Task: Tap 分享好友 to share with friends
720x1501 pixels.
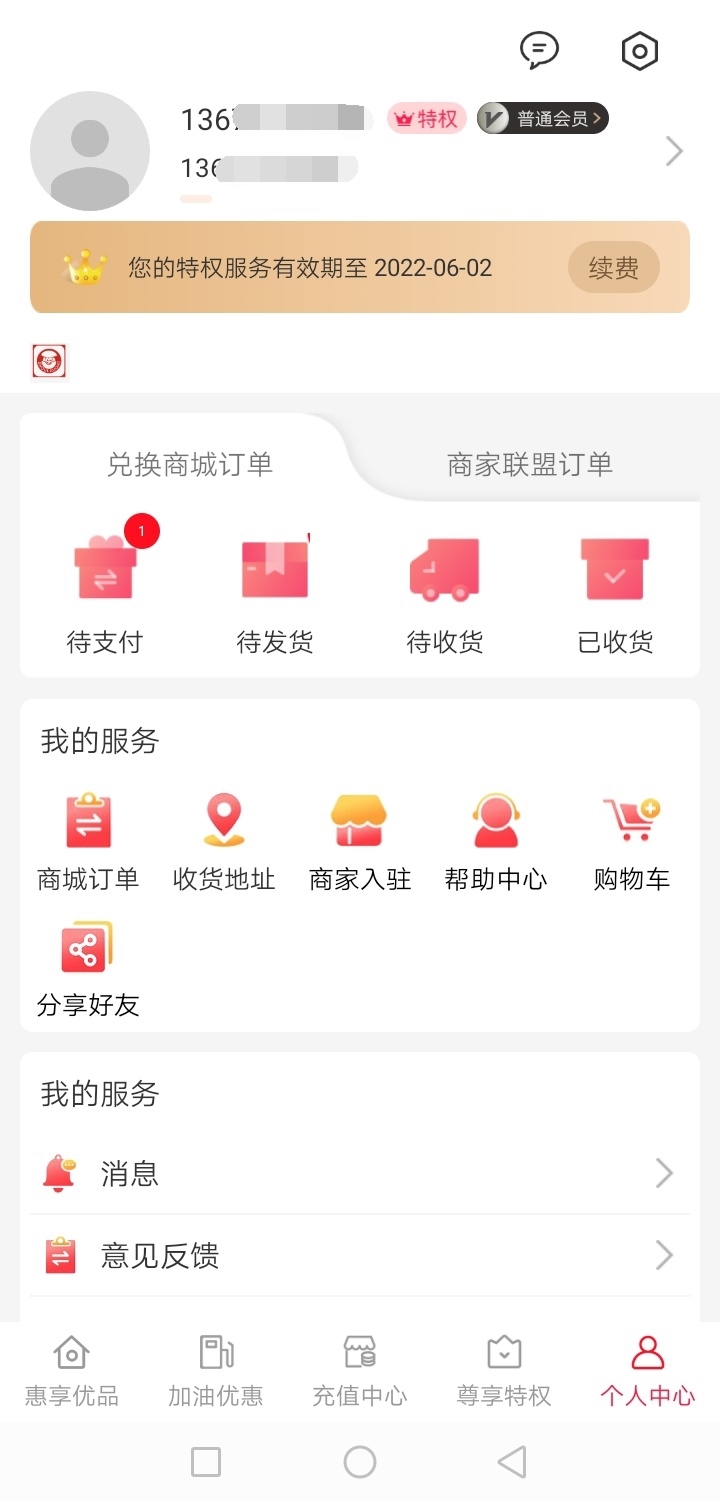Action: (88, 968)
